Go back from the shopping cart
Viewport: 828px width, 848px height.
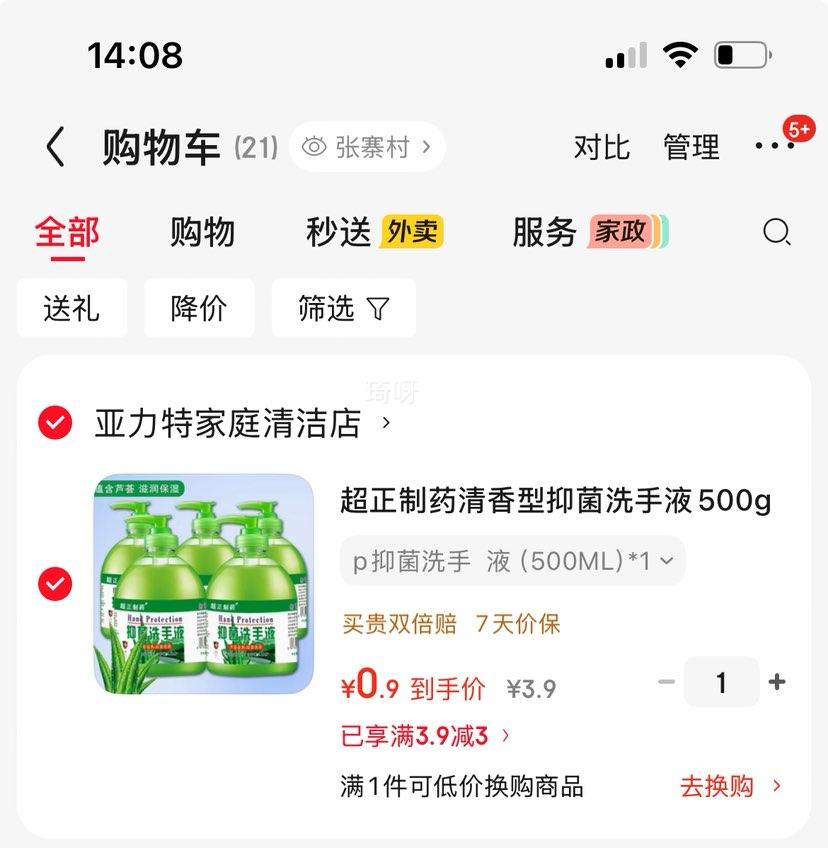56,148
